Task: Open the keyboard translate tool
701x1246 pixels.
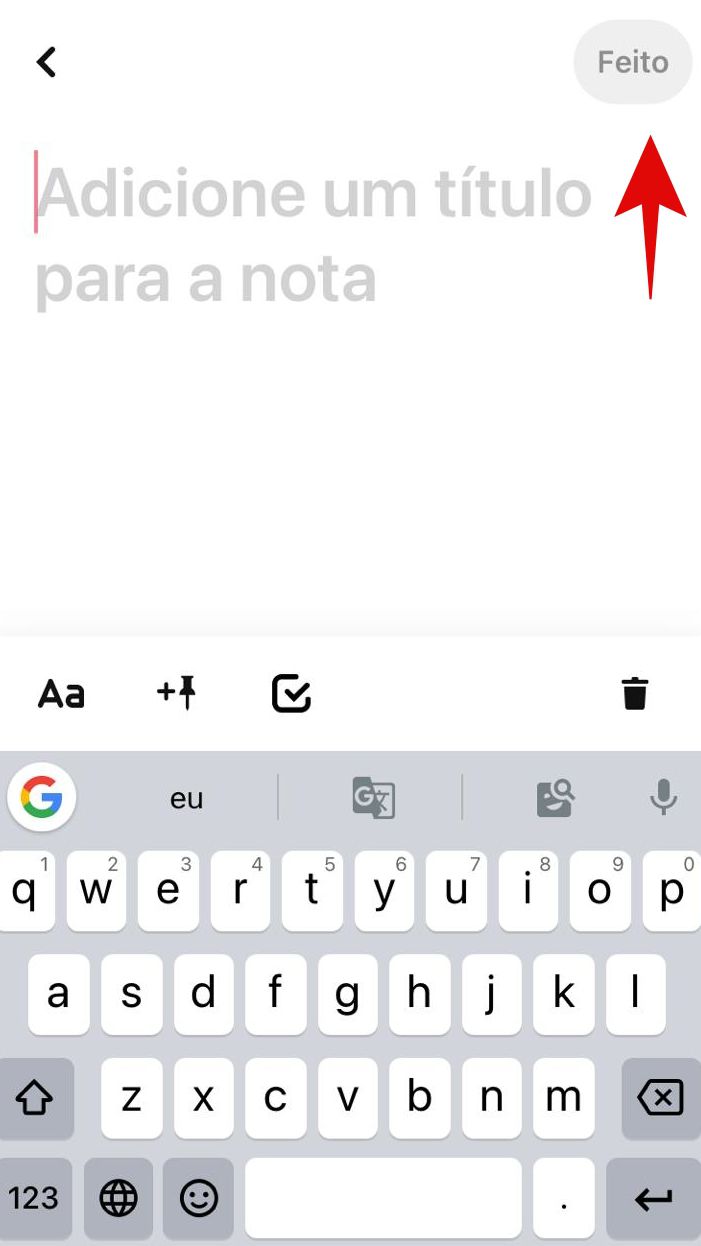Action: click(373, 798)
